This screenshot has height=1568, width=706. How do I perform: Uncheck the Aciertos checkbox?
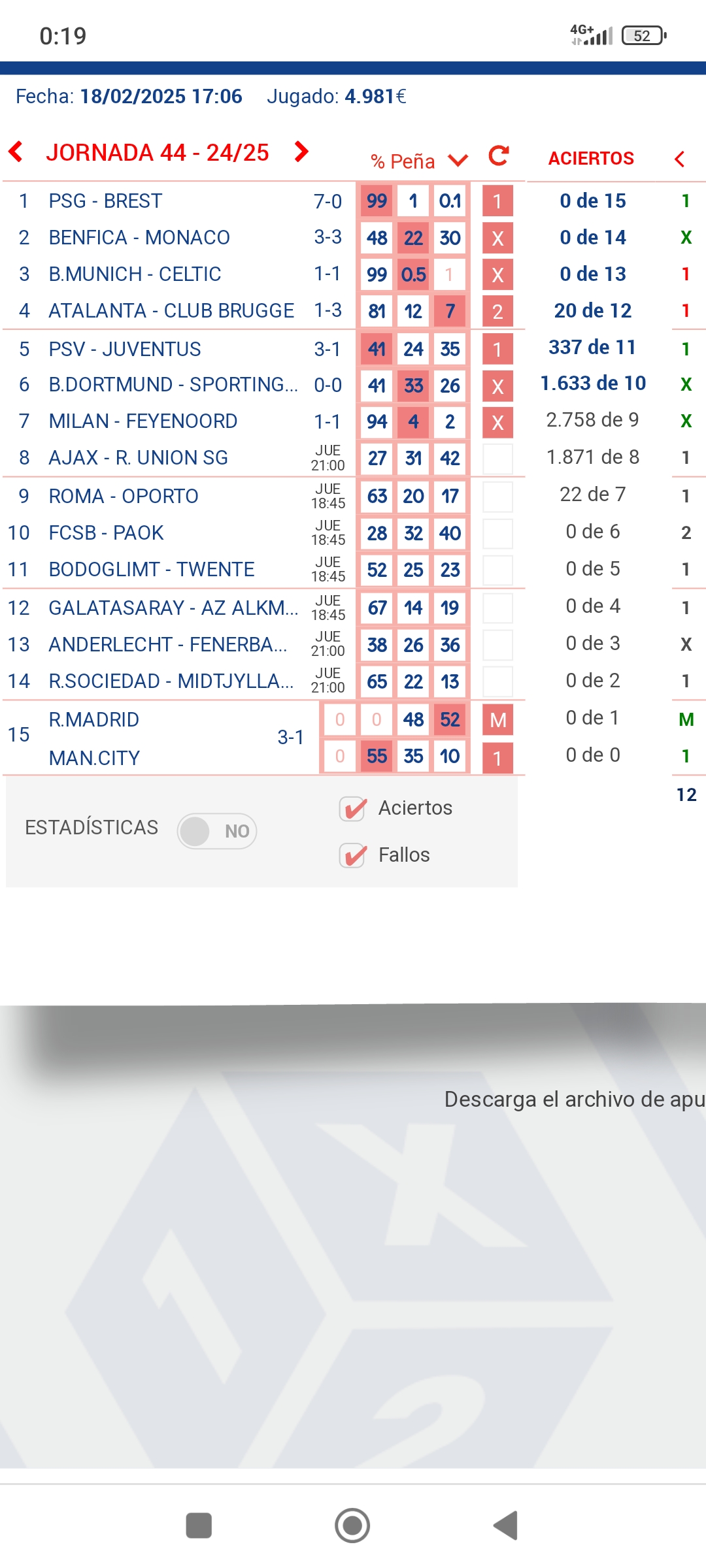point(353,809)
